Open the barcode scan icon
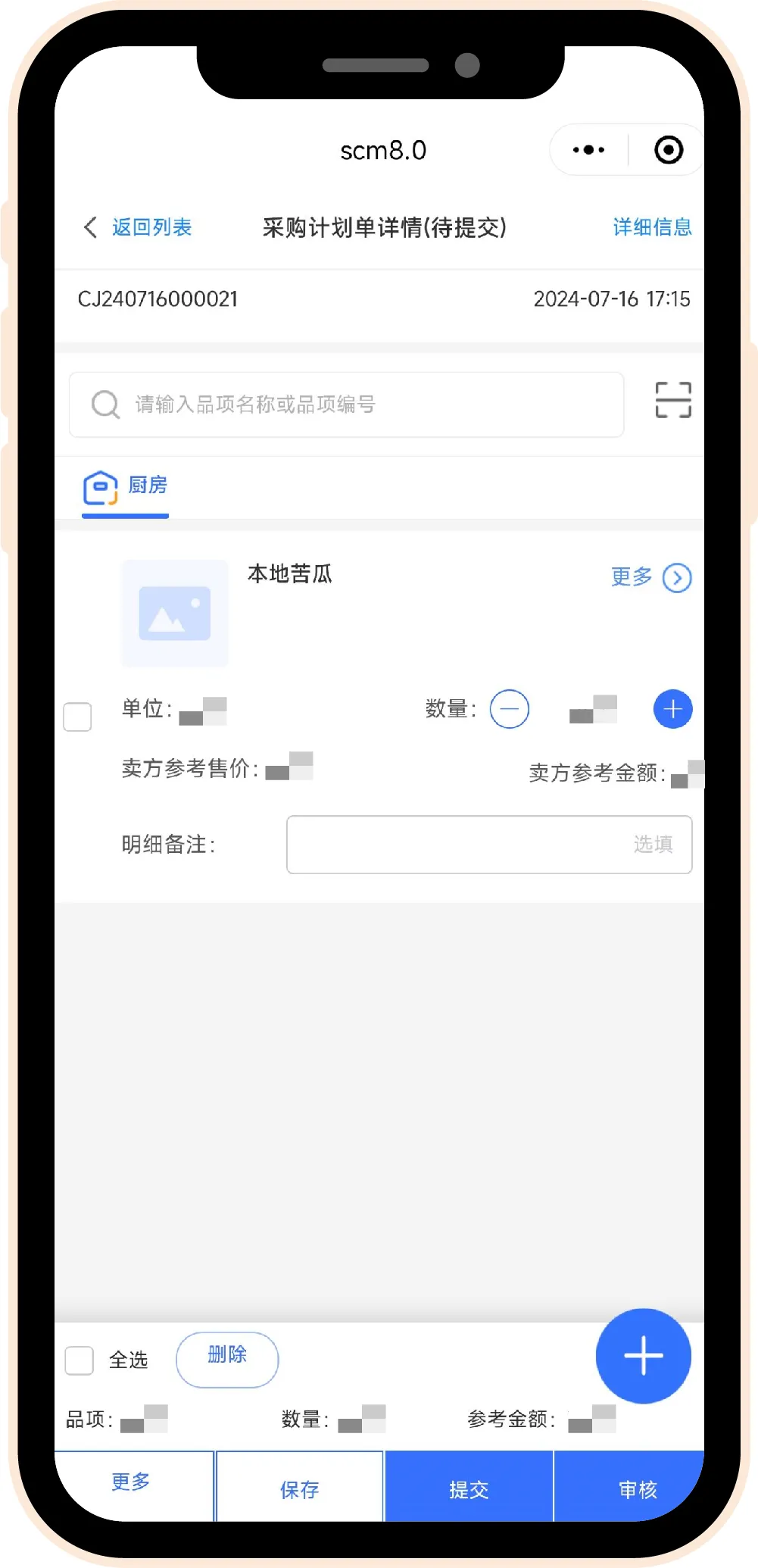758x1568 pixels. 672,400
